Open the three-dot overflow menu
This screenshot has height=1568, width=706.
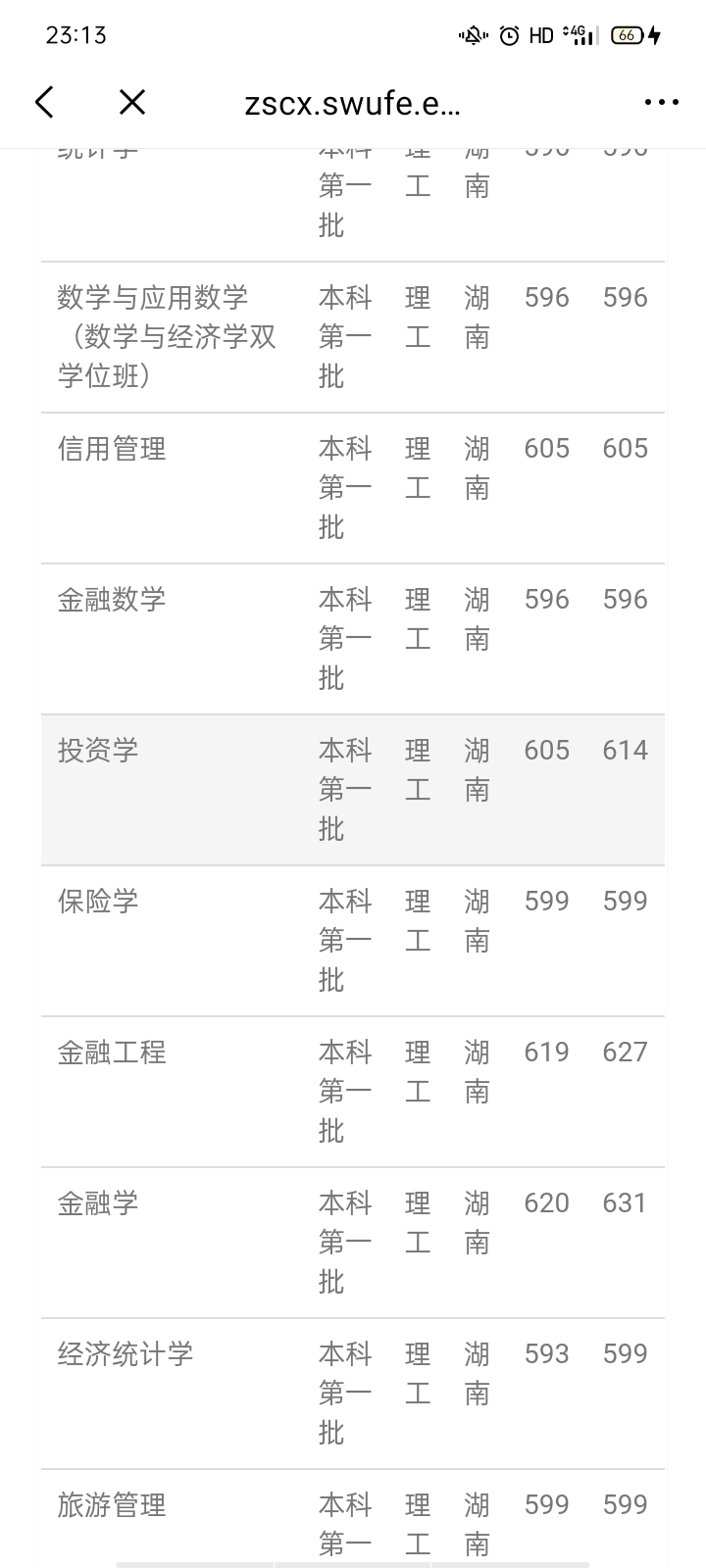click(661, 102)
